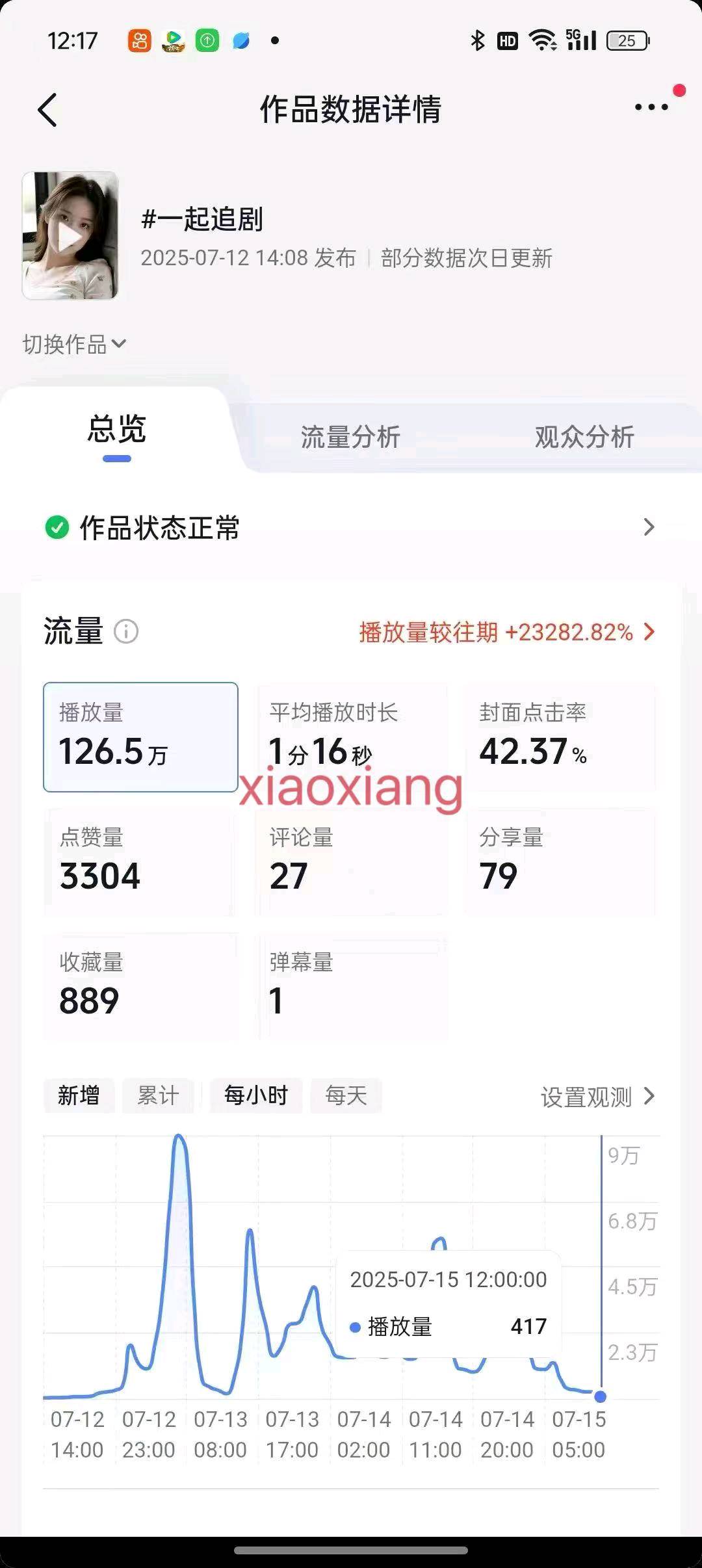Screen dimensions: 702x1568
Task: Play the #一起追剧 video thumbnail
Action: [70, 235]
